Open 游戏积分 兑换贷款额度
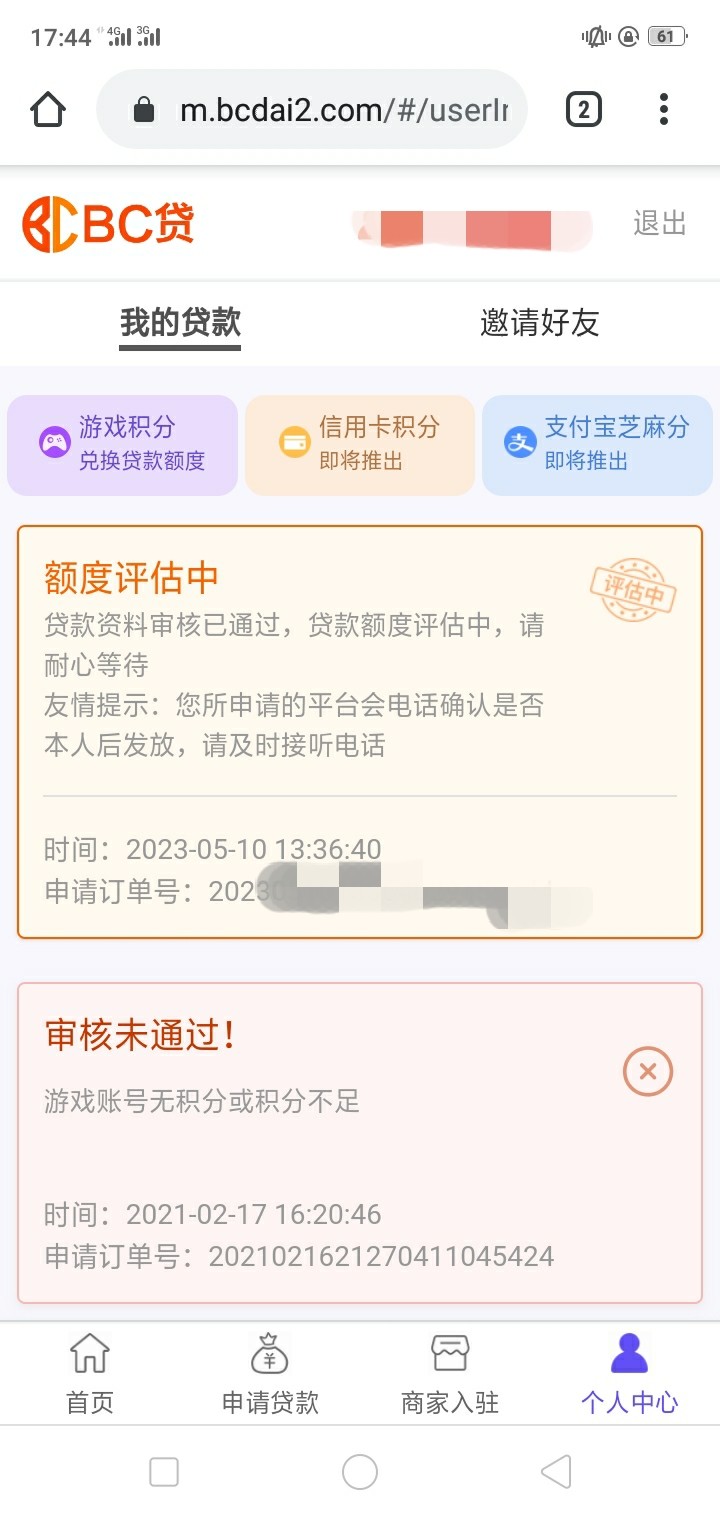The image size is (720, 1520). point(122,444)
